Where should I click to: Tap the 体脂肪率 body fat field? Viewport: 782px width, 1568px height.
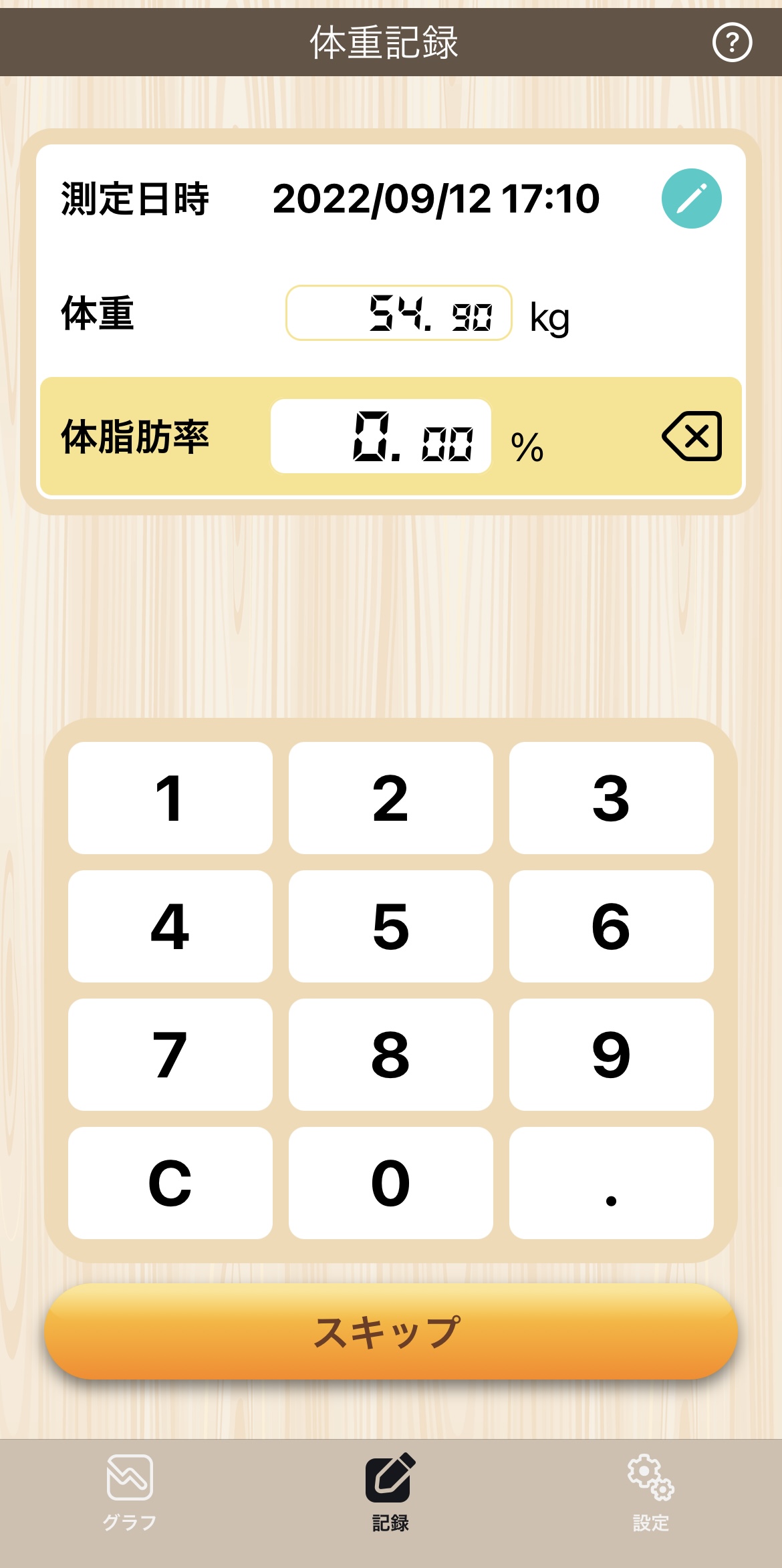click(381, 436)
